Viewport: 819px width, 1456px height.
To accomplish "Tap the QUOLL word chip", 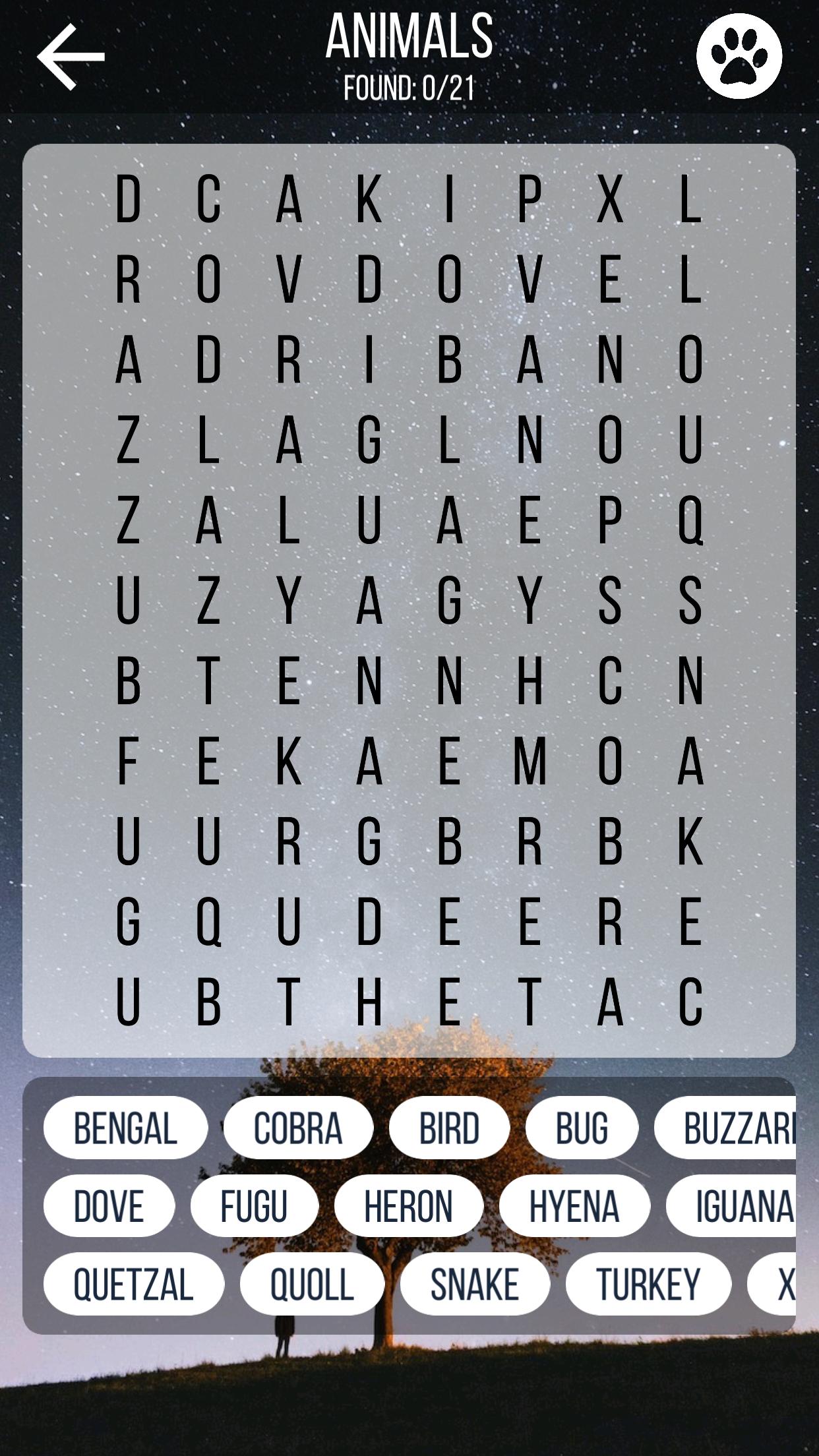I will pos(312,1285).
